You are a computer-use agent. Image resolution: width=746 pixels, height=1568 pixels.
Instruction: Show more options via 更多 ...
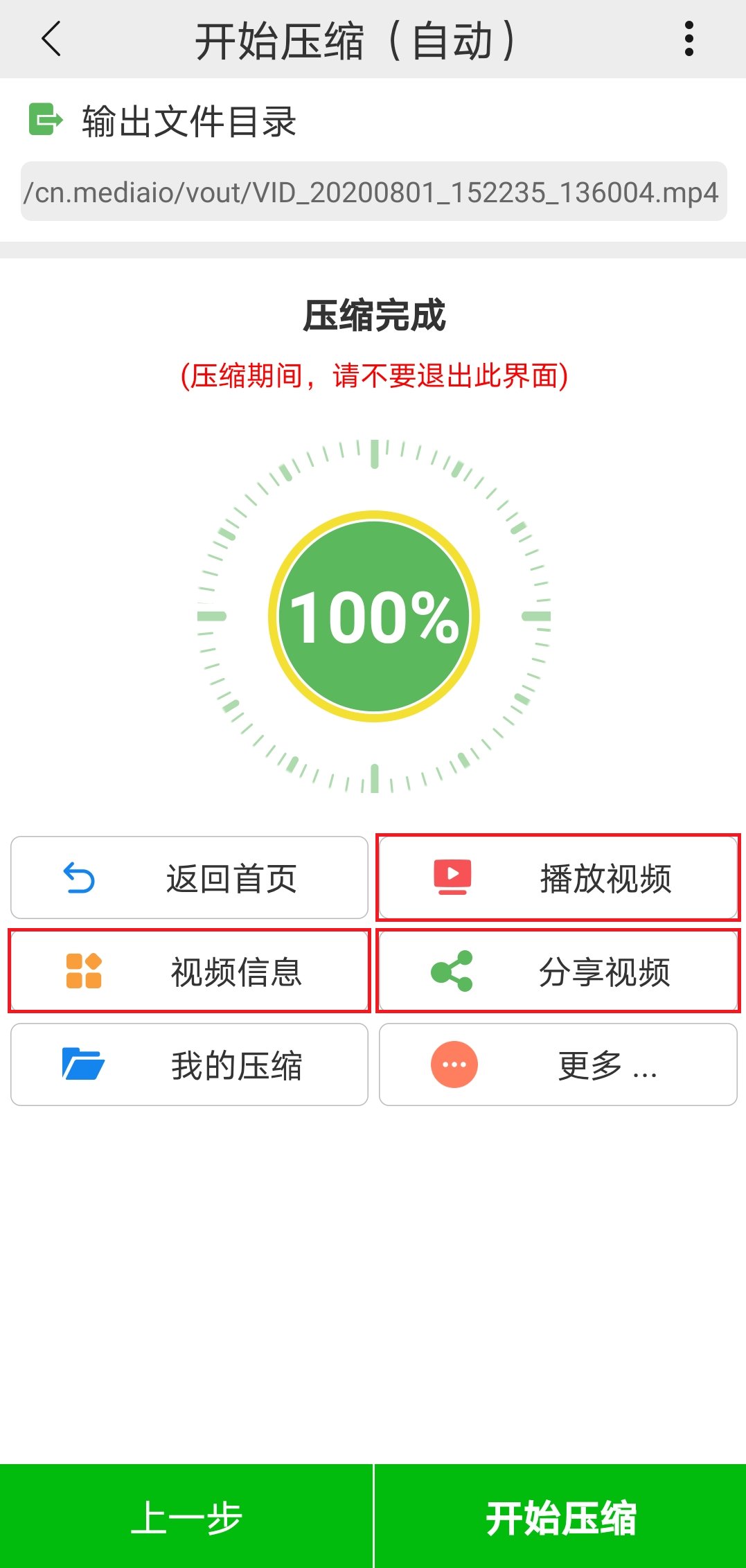pos(558,1064)
